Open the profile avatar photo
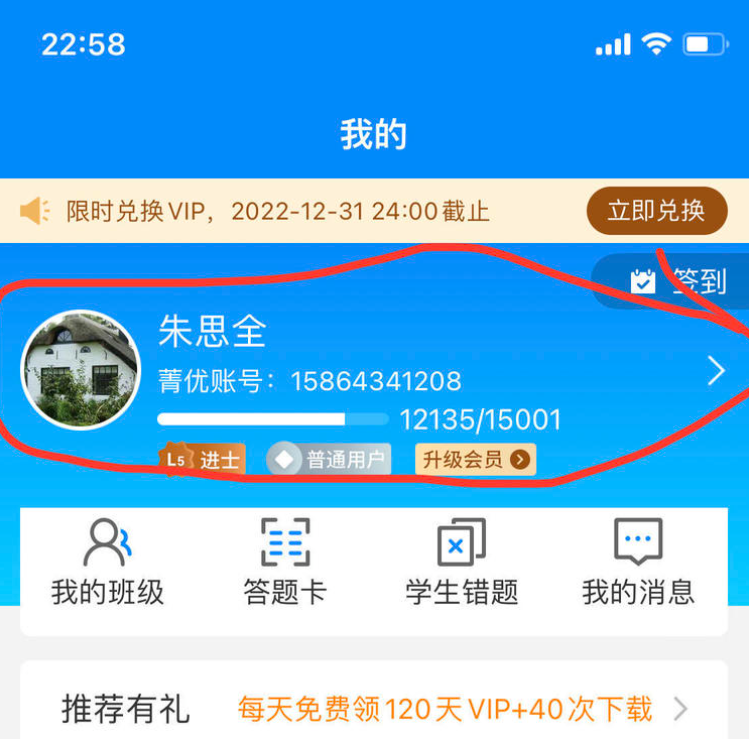Image resolution: width=749 pixels, height=739 pixels. point(81,370)
